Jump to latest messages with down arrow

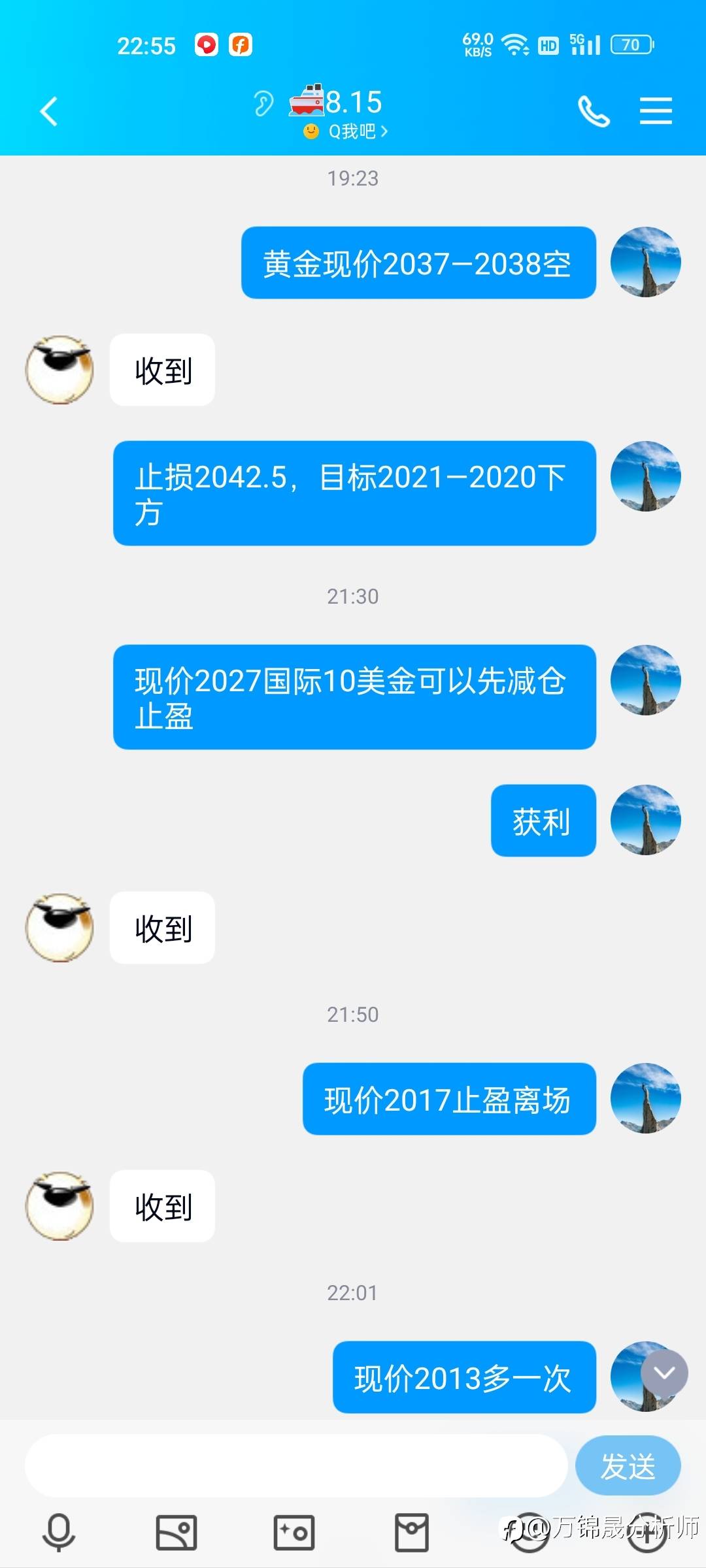click(664, 1373)
